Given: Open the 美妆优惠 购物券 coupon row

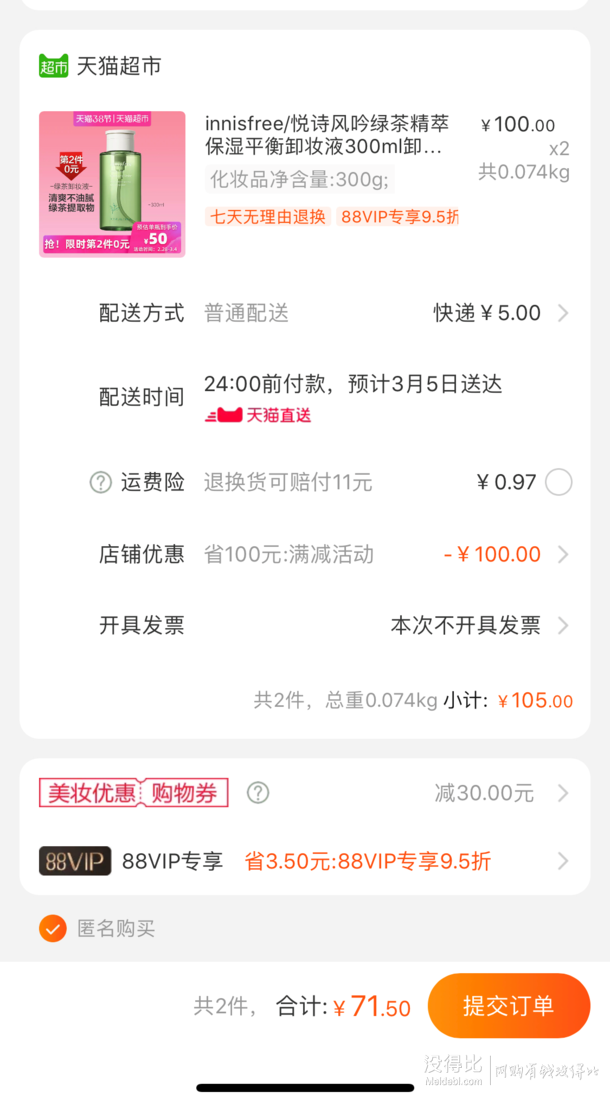Looking at the screenshot, I should 305,793.
